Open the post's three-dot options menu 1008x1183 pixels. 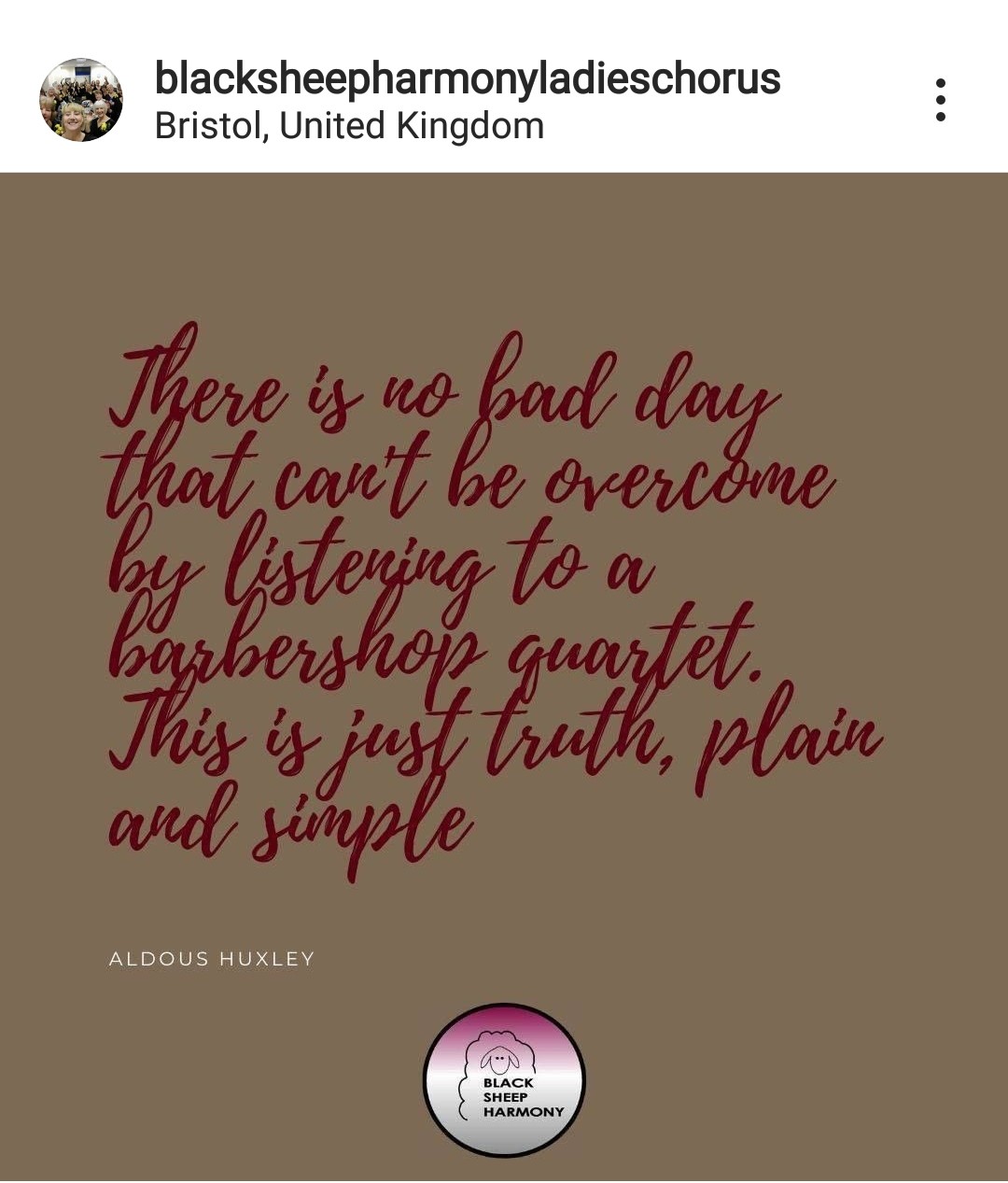[x=940, y=100]
